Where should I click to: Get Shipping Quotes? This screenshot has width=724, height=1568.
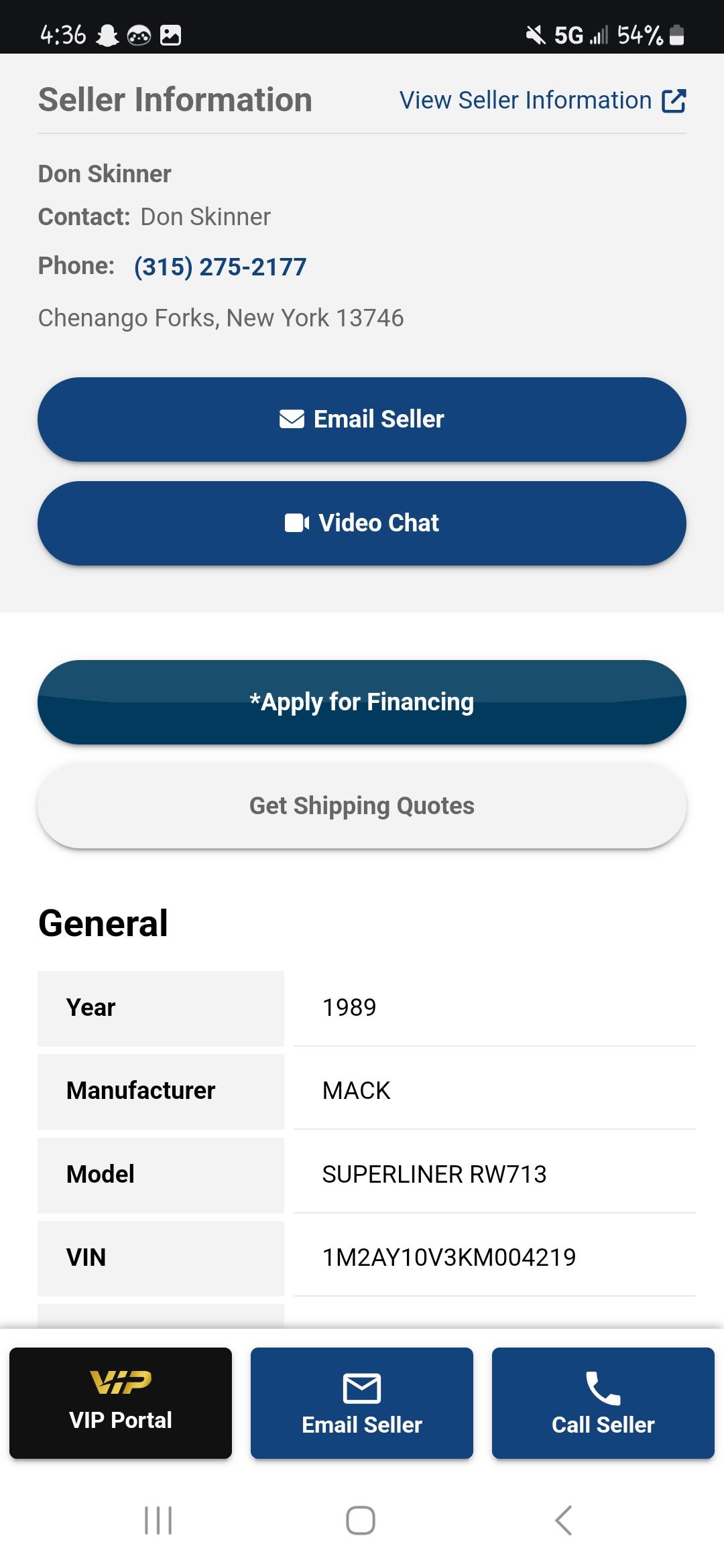pyautogui.click(x=362, y=806)
